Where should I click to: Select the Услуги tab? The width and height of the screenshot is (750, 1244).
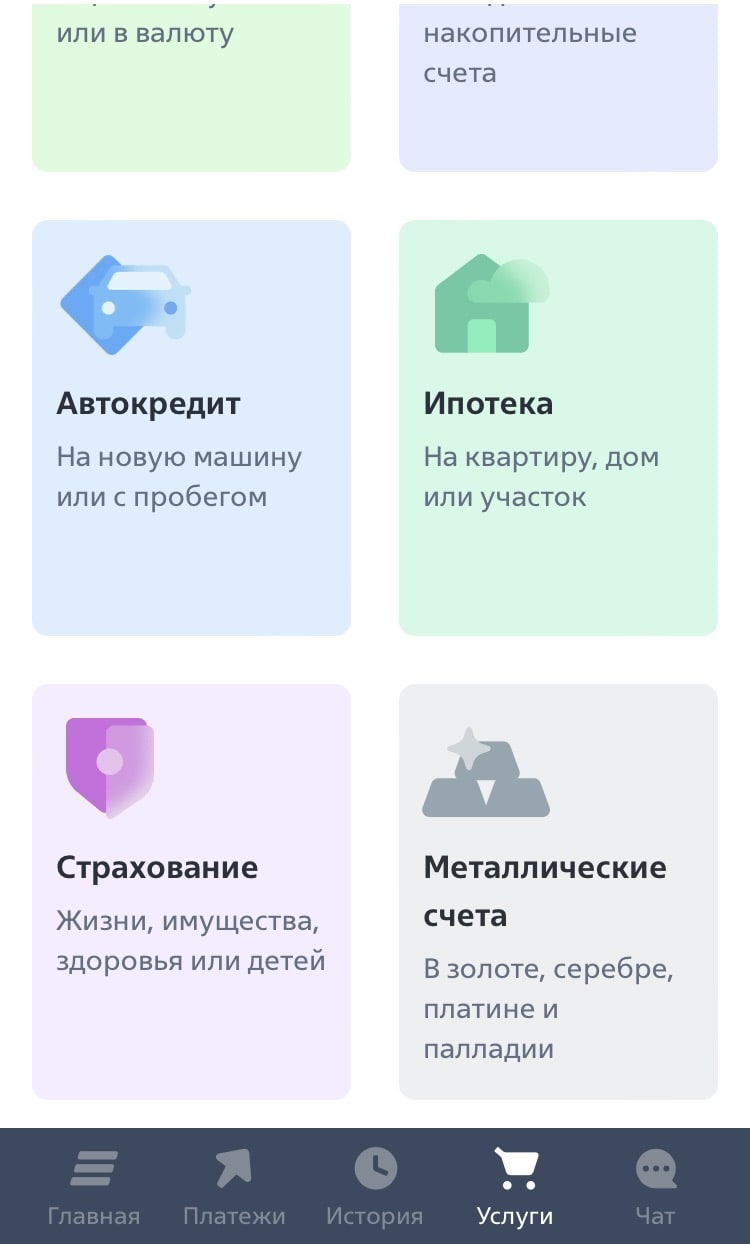pyautogui.click(x=515, y=1188)
